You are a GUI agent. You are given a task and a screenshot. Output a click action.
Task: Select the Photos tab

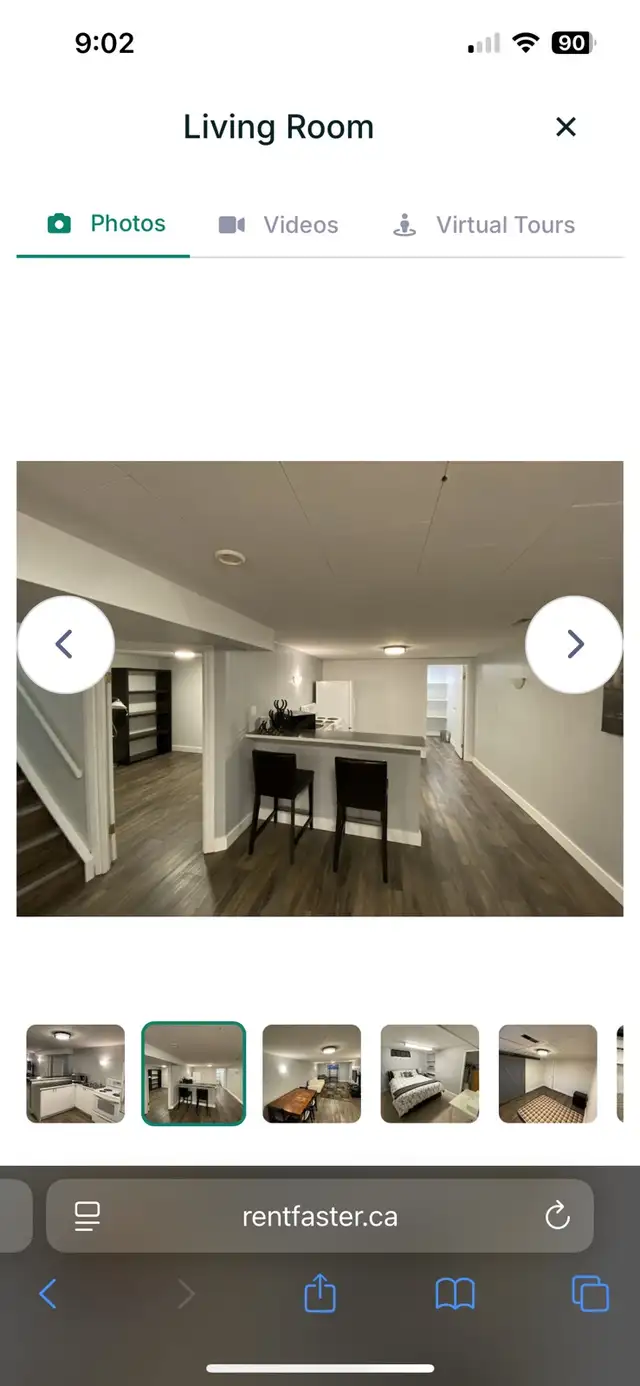tap(107, 224)
